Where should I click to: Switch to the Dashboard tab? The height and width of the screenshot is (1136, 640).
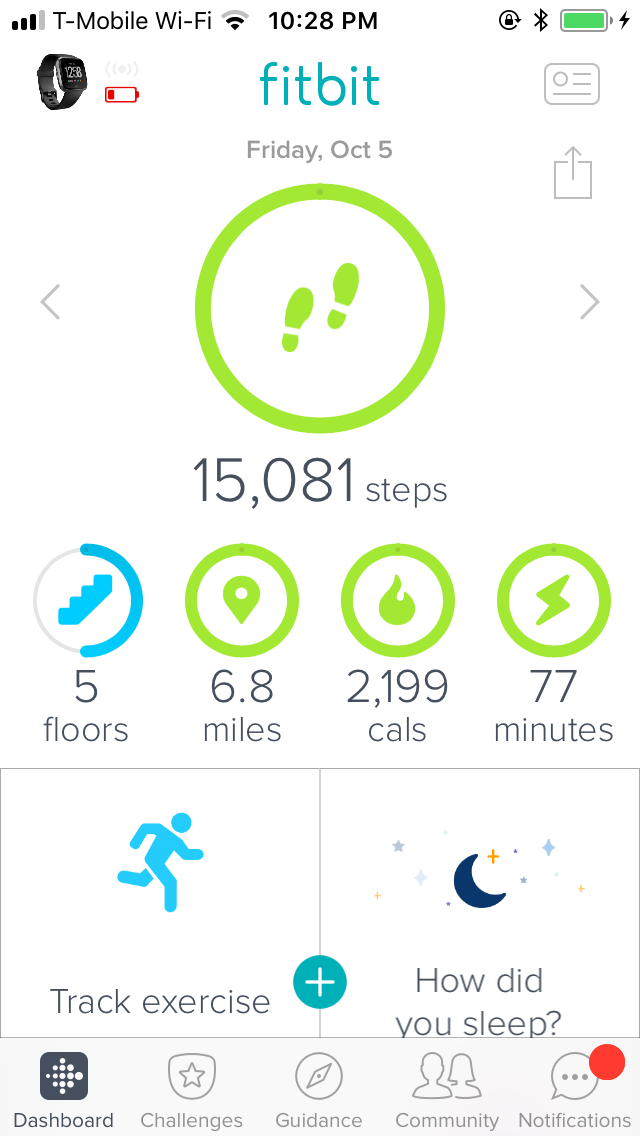tap(64, 1089)
